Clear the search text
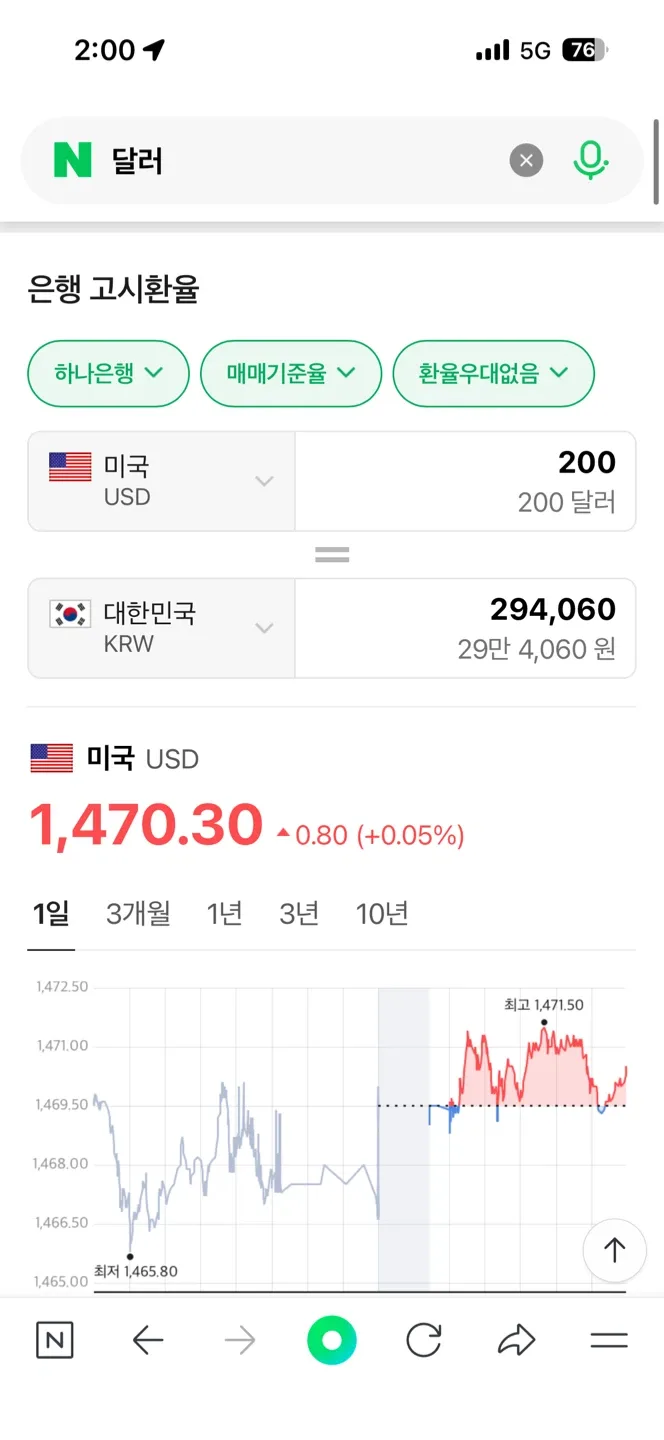This screenshot has width=664, height=1440. coord(526,161)
